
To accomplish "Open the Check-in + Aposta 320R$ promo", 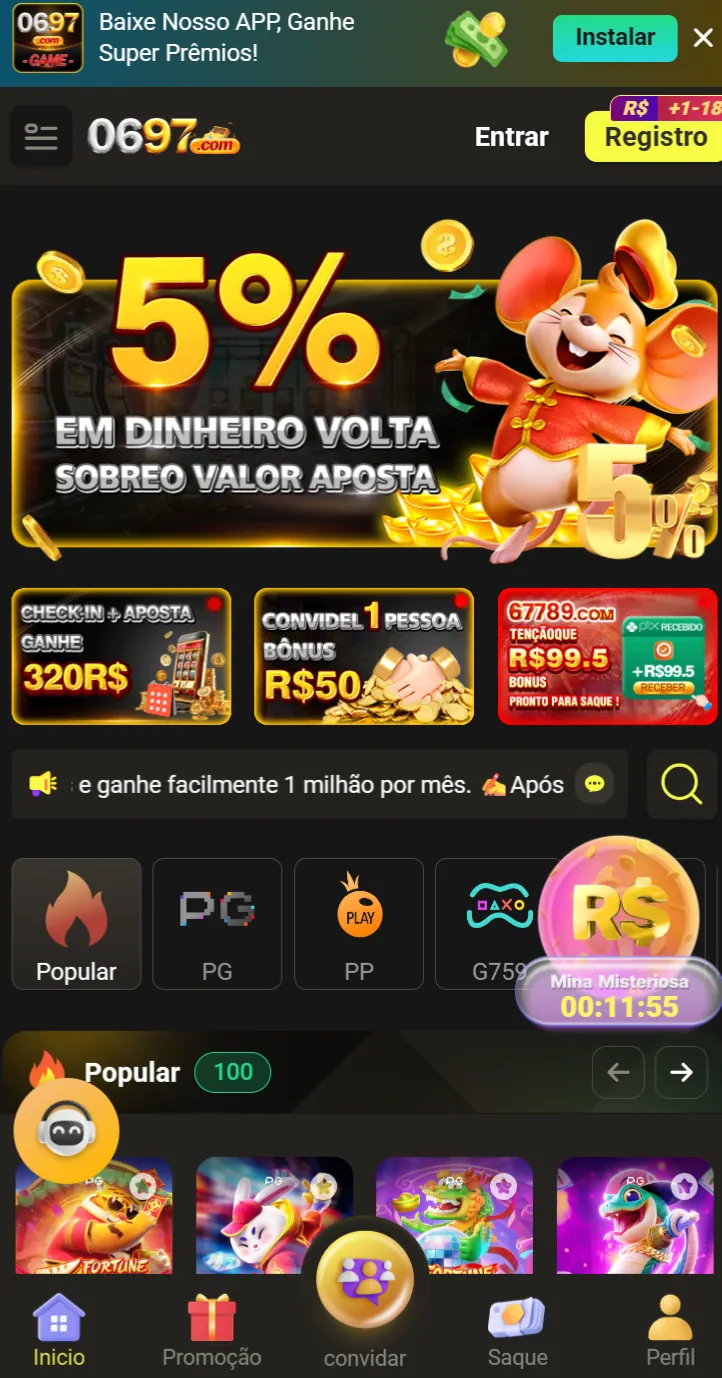I will pyautogui.click(x=121, y=656).
